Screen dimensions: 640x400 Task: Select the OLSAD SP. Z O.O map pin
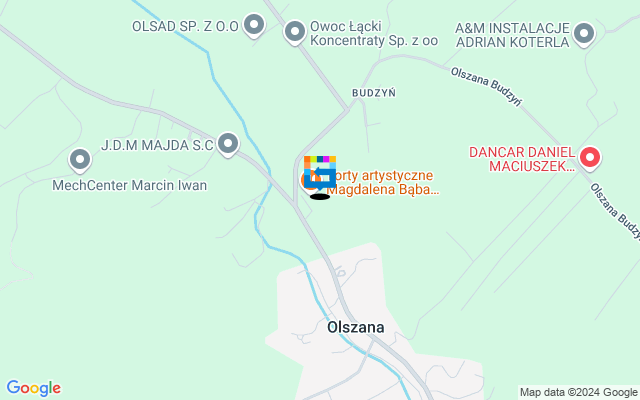point(255,25)
